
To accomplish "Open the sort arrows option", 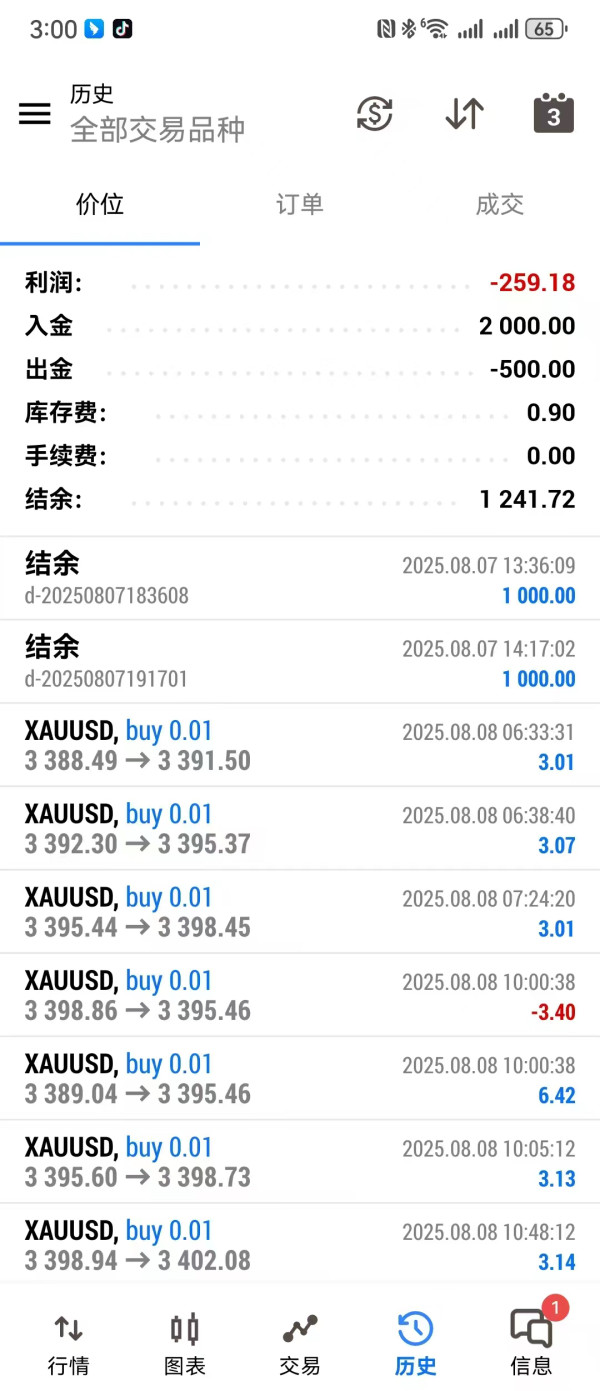I will [464, 114].
